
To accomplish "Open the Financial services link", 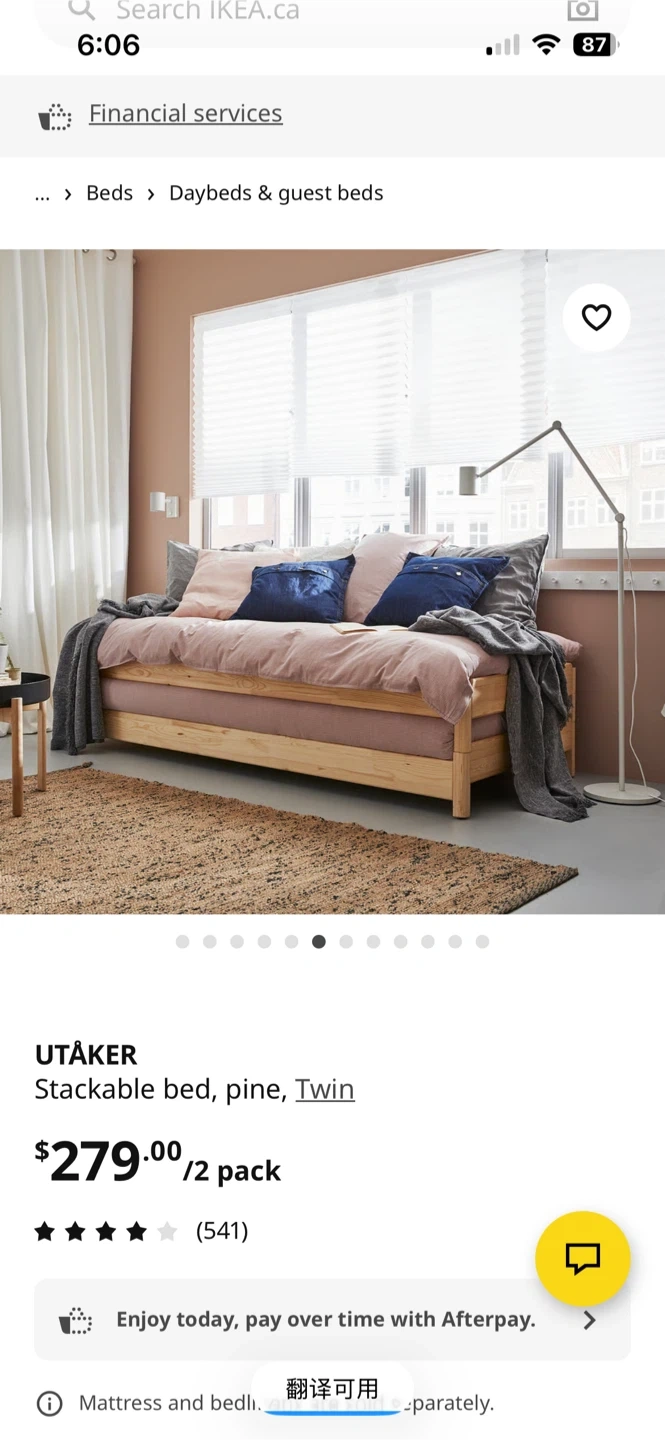I will coord(185,114).
